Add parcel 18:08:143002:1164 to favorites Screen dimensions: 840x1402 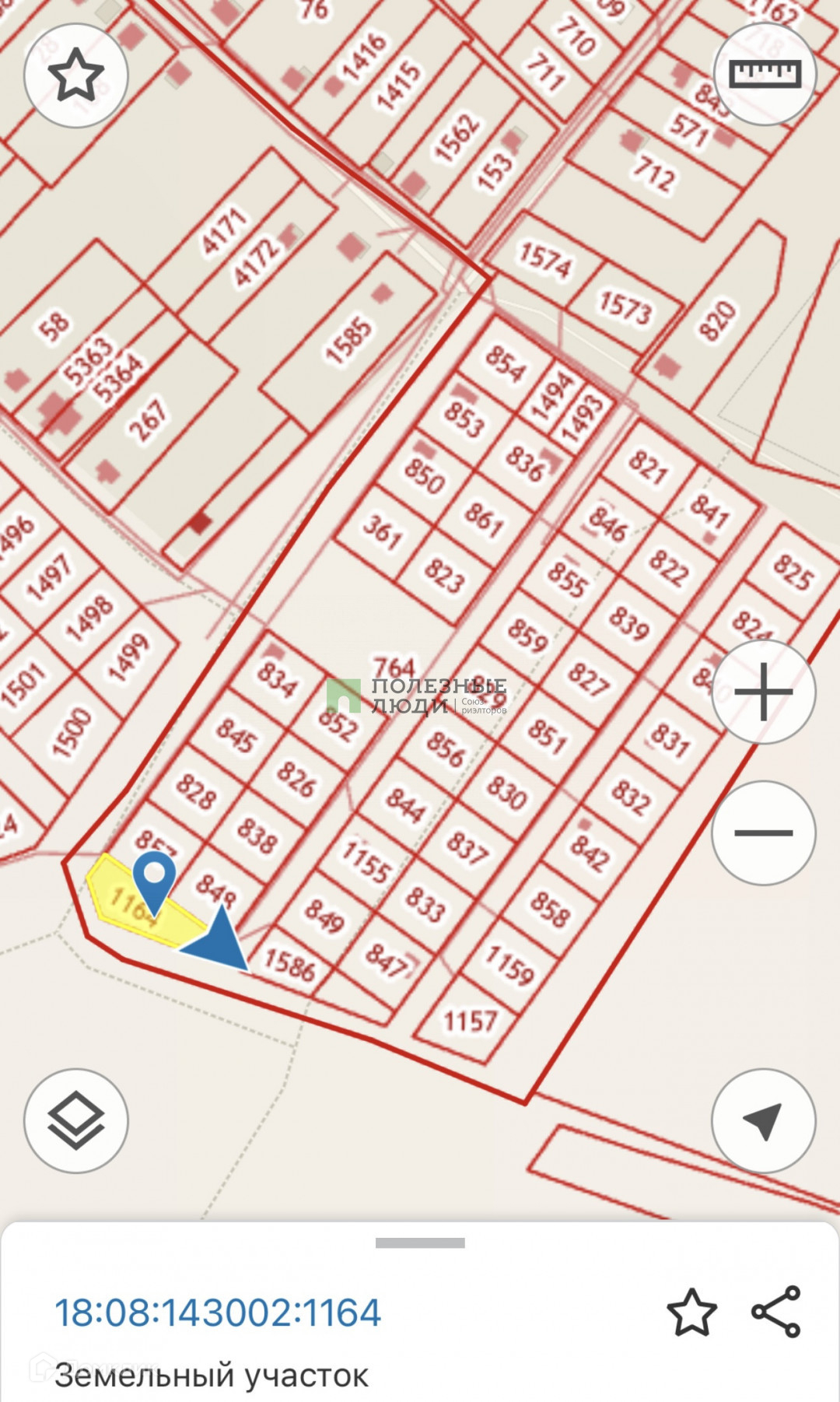[691, 1312]
